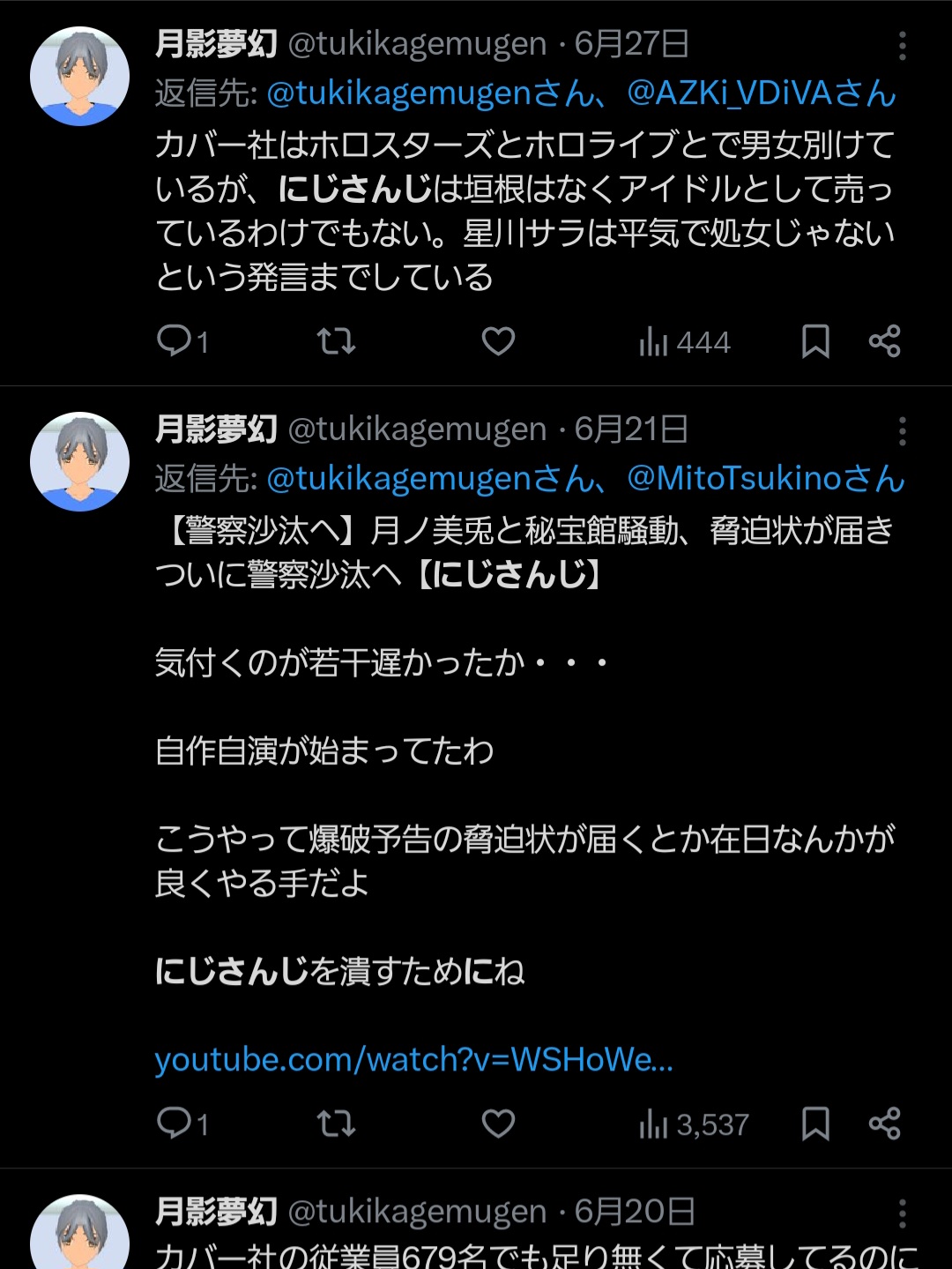View analytics of the 3,537-view tweet
The image size is (952, 1269).
tap(694, 1124)
